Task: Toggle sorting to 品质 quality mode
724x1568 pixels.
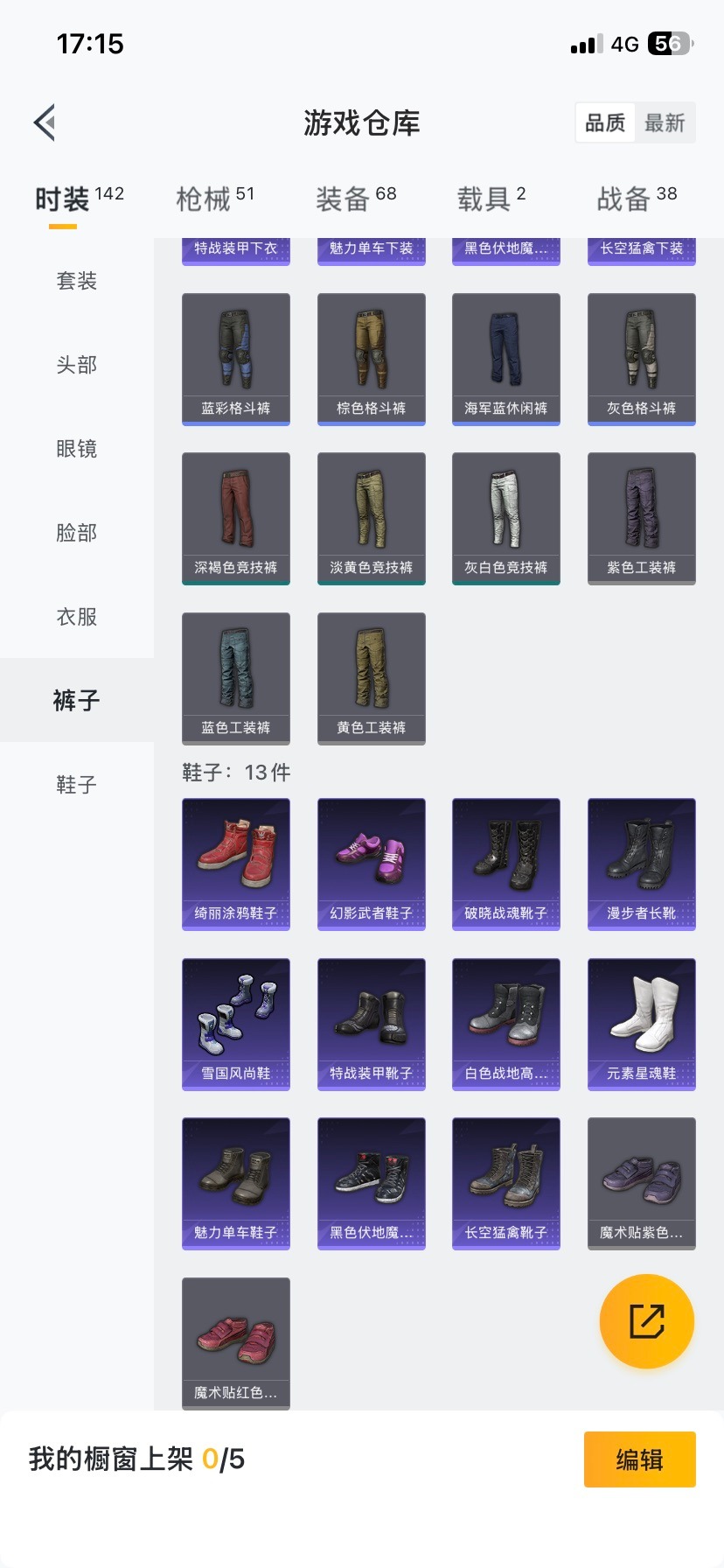Action: 604,122
